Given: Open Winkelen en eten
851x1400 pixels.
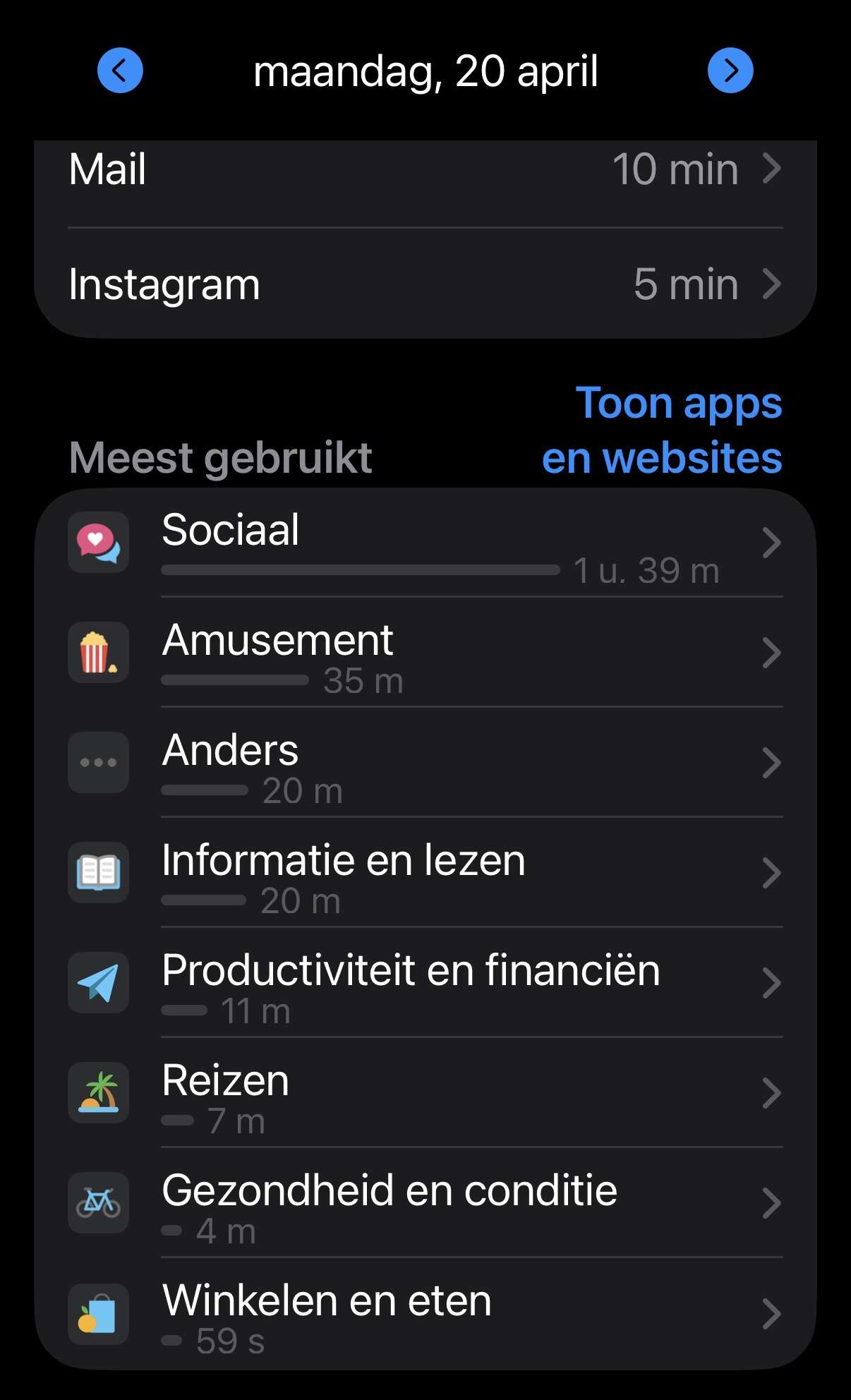Looking at the screenshot, I should [425, 1314].
